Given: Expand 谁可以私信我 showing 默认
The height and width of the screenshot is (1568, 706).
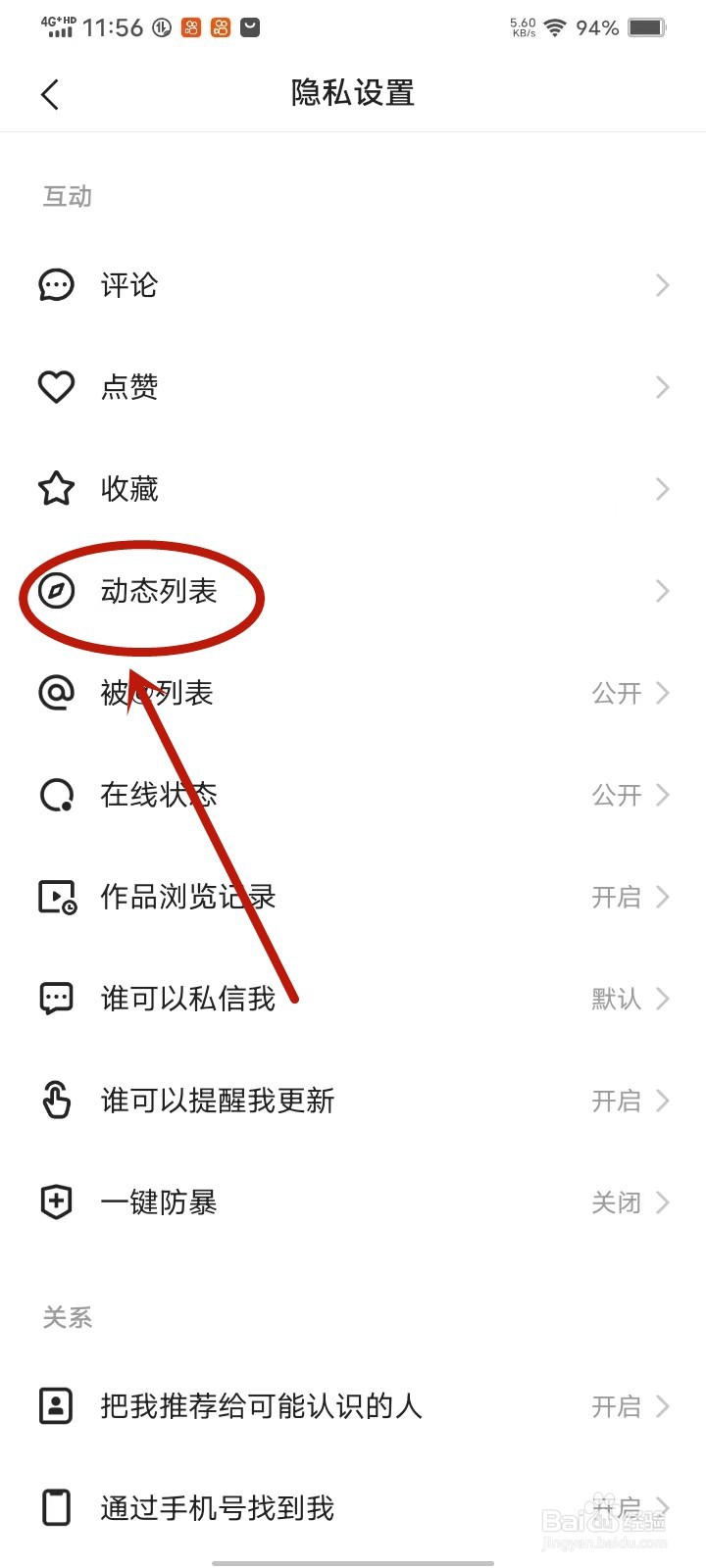Looking at the screenshot, I should coord(663,999).
